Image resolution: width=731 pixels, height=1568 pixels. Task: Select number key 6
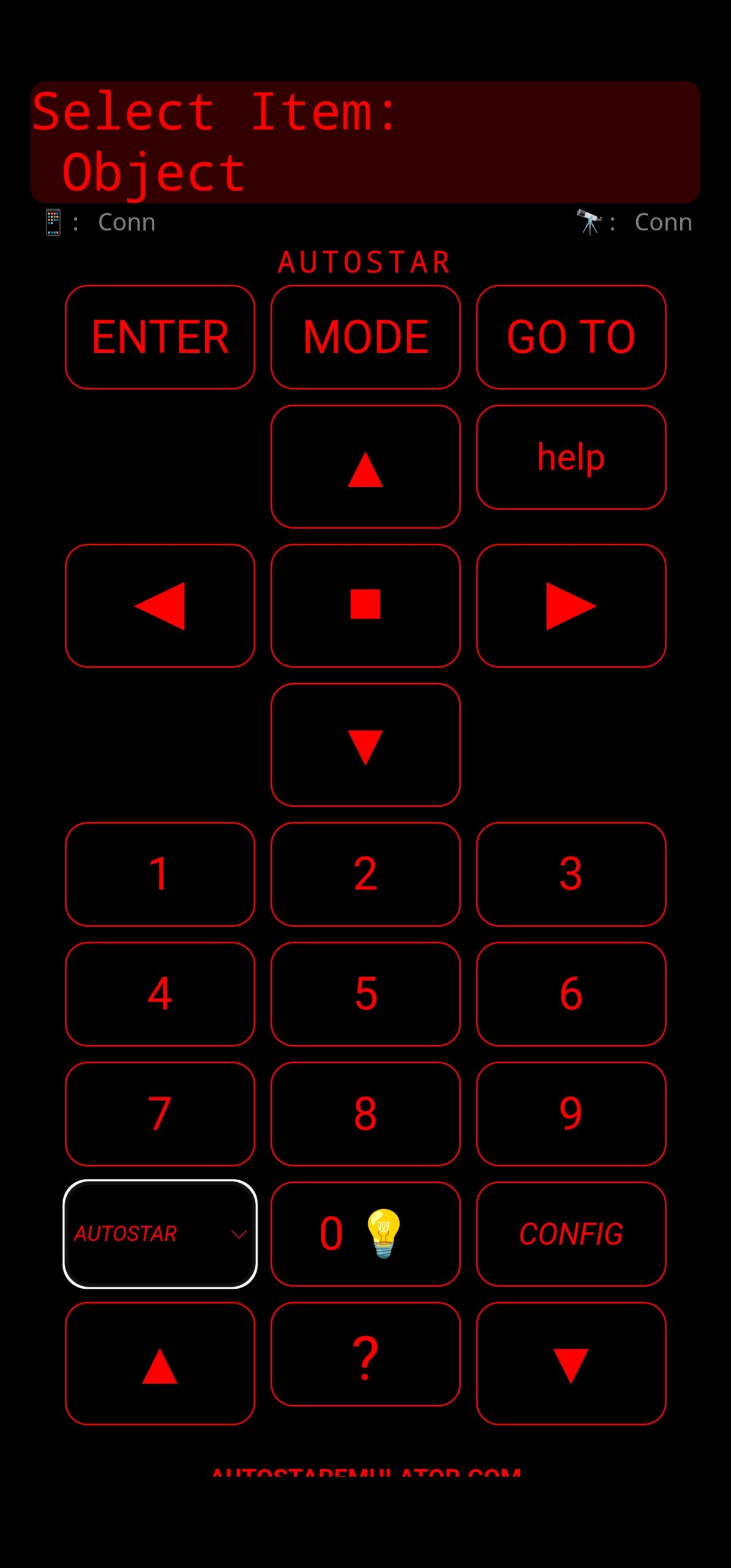coord(571,994)
